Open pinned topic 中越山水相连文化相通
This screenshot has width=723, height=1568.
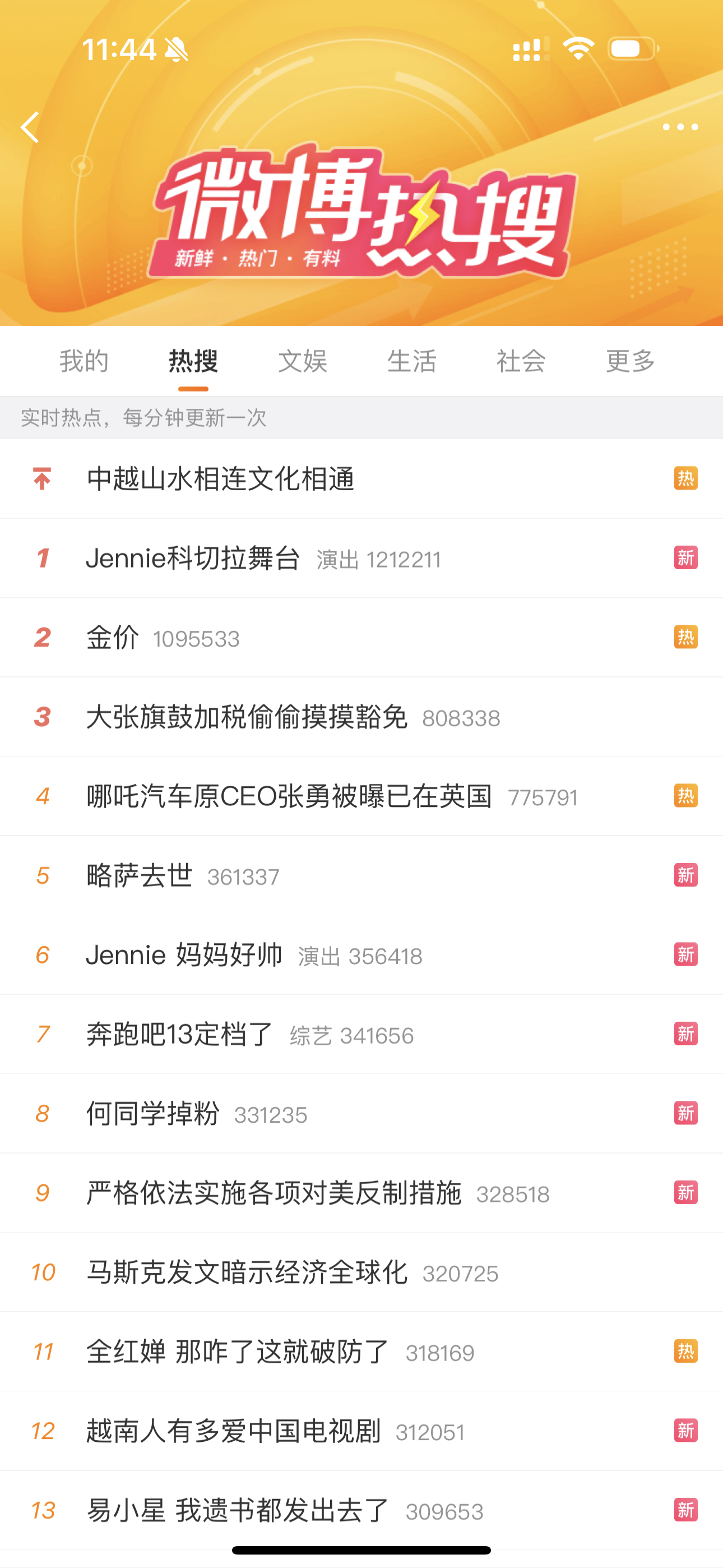tap(220, 479)
